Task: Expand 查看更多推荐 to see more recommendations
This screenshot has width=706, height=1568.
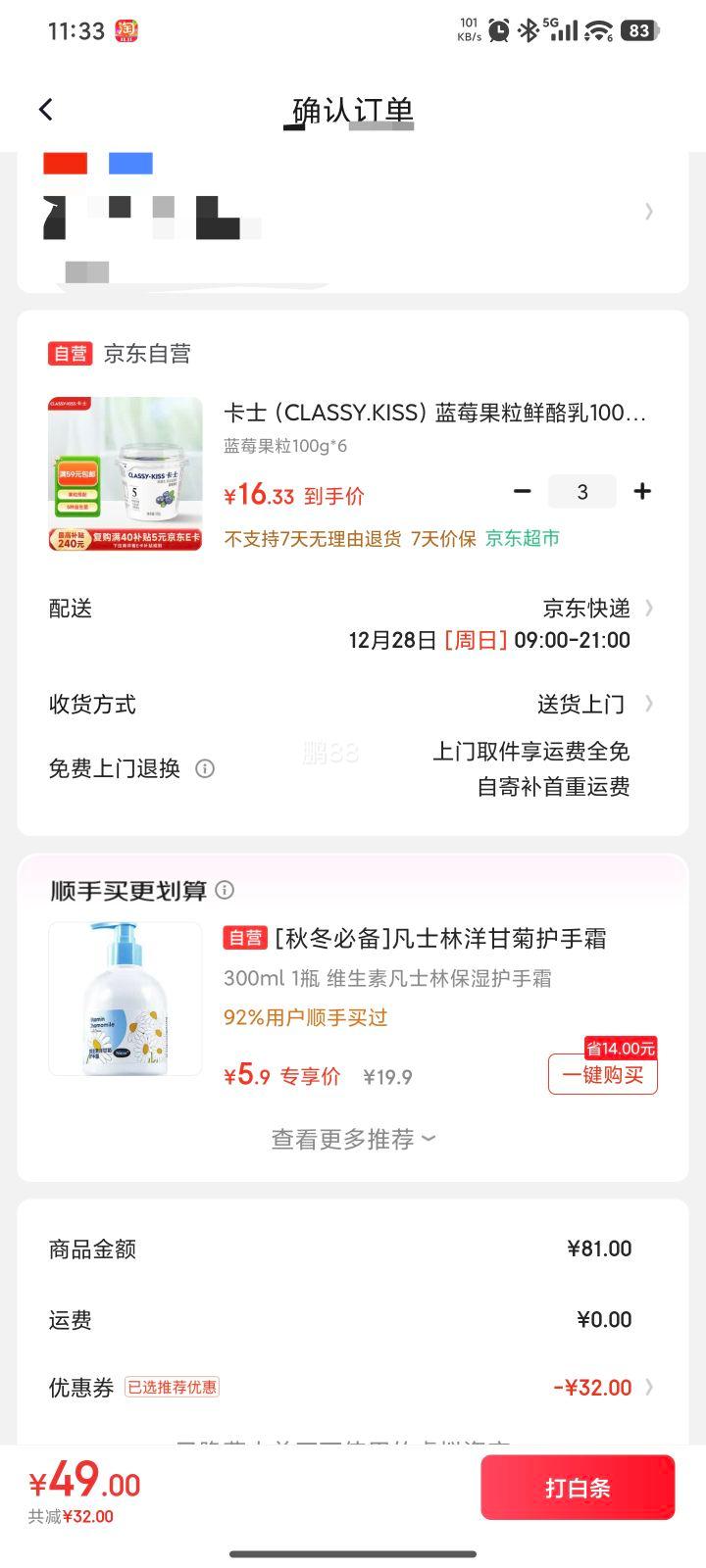Action: point(352,1138)
